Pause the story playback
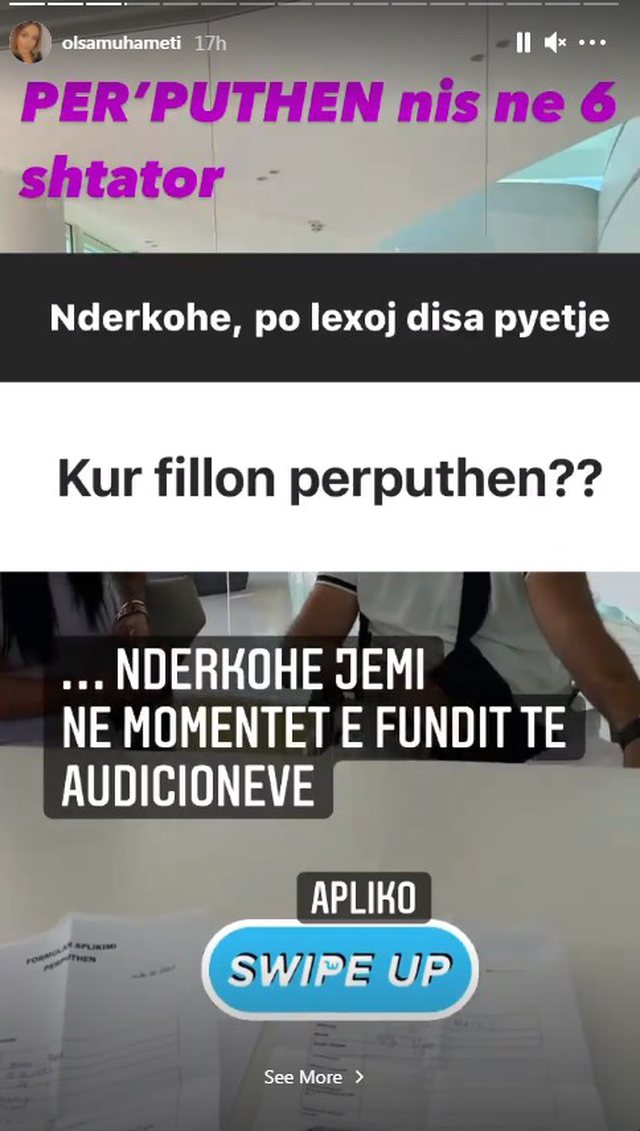Image resolution: width=640 pixels, height=1131 pixels. tap(523, 43)
